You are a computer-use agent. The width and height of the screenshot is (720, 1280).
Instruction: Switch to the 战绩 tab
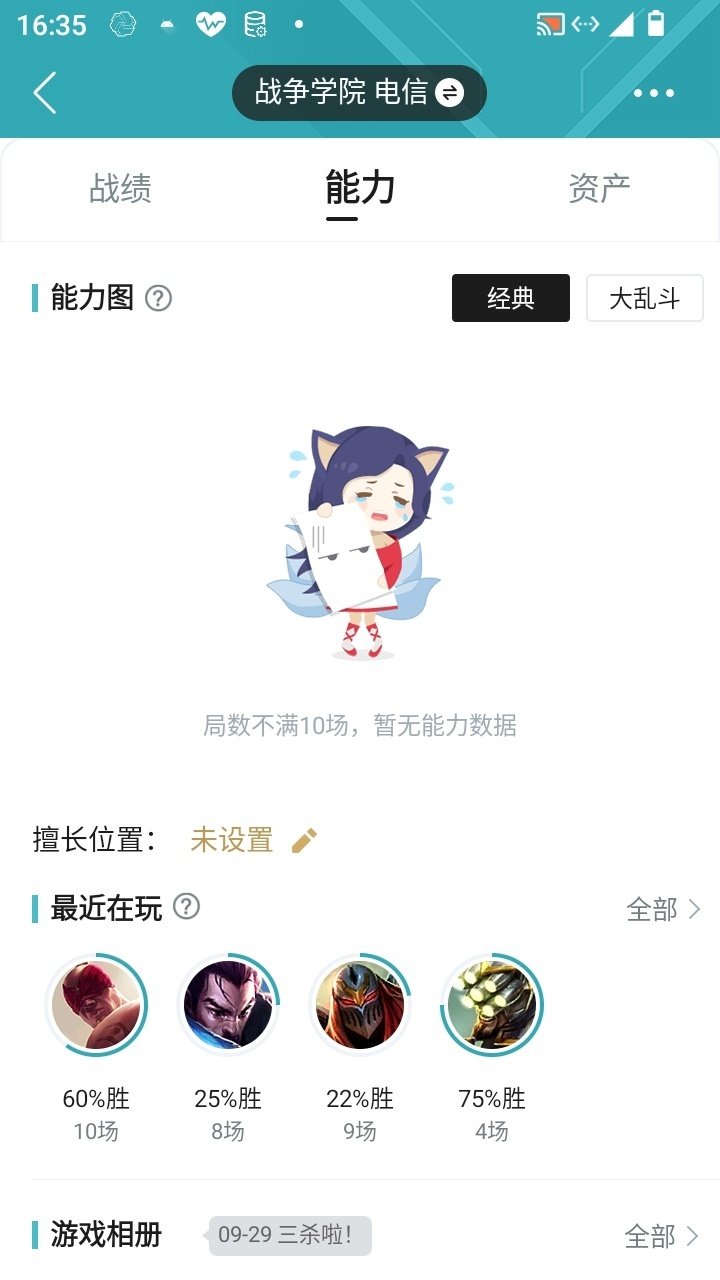pos(119,189)
